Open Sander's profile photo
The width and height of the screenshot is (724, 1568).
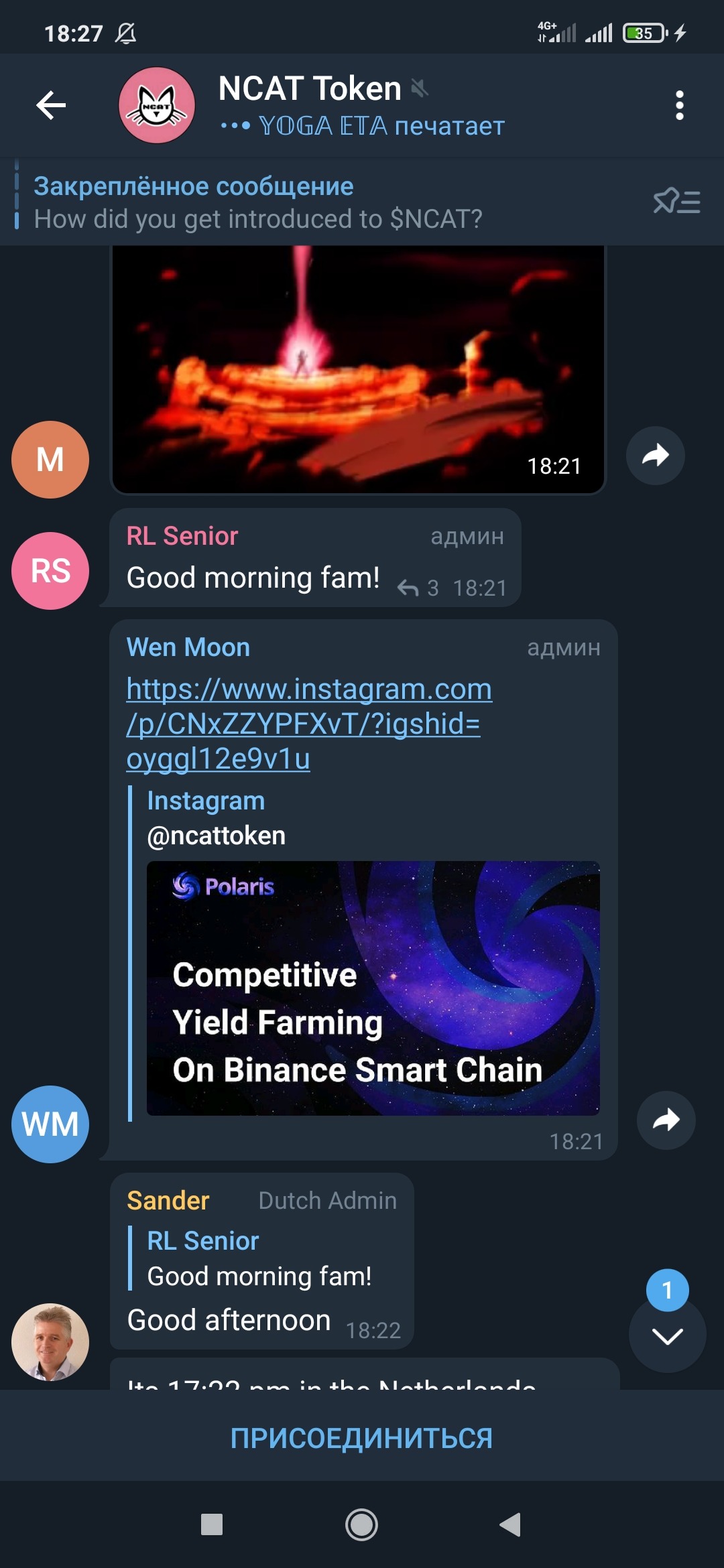pos(50,1342)
